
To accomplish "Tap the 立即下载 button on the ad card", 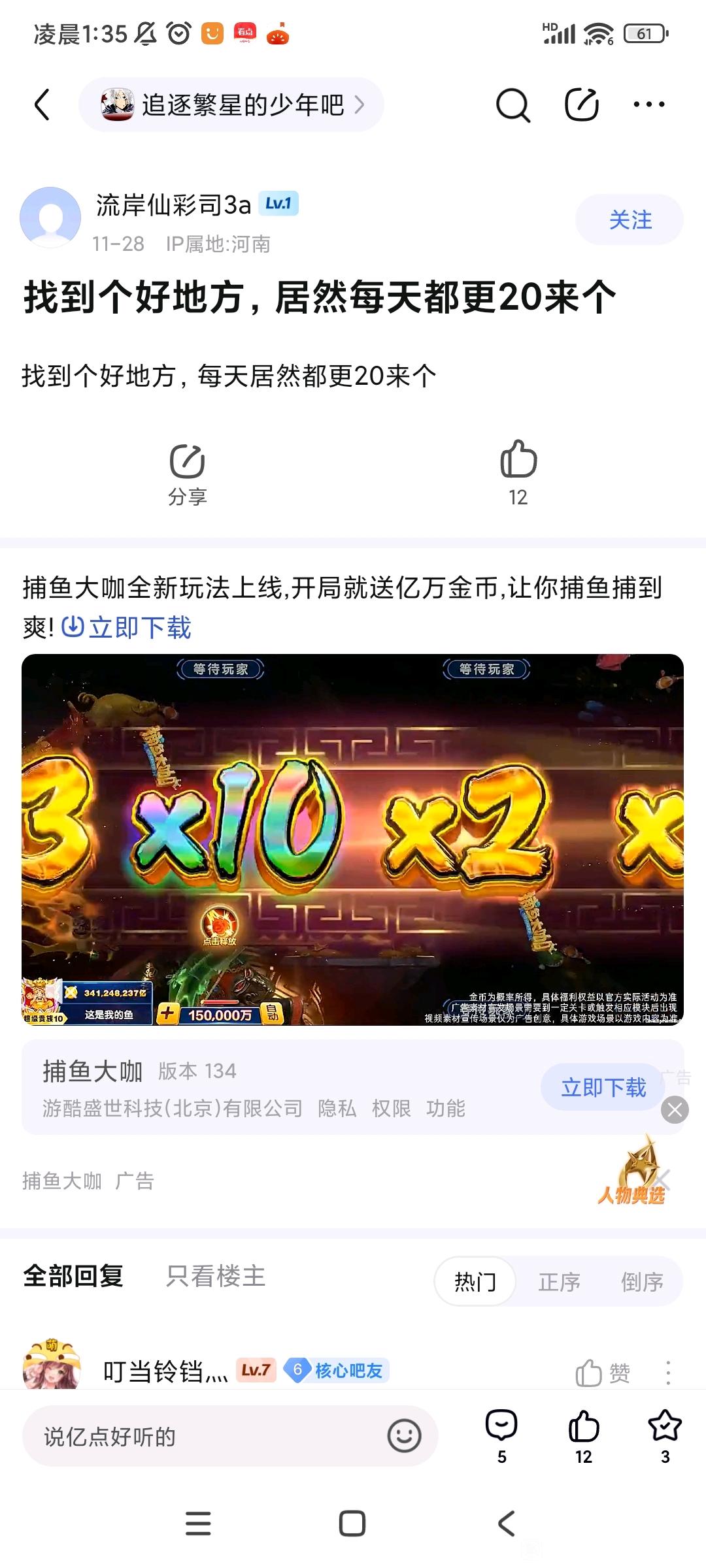I will (x=603, y=1088).
